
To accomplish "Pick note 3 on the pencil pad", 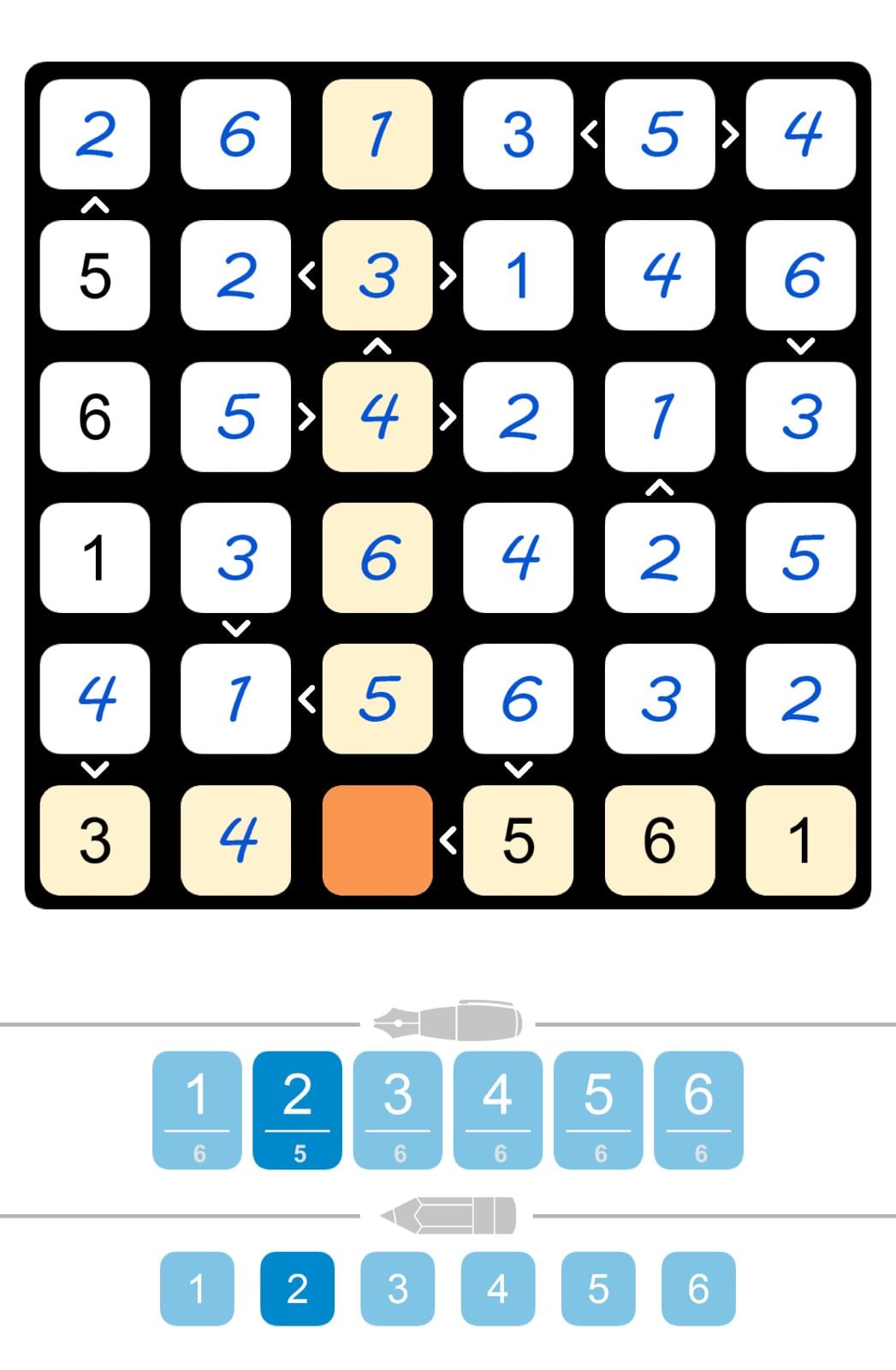I will [x=398, y=1287].
